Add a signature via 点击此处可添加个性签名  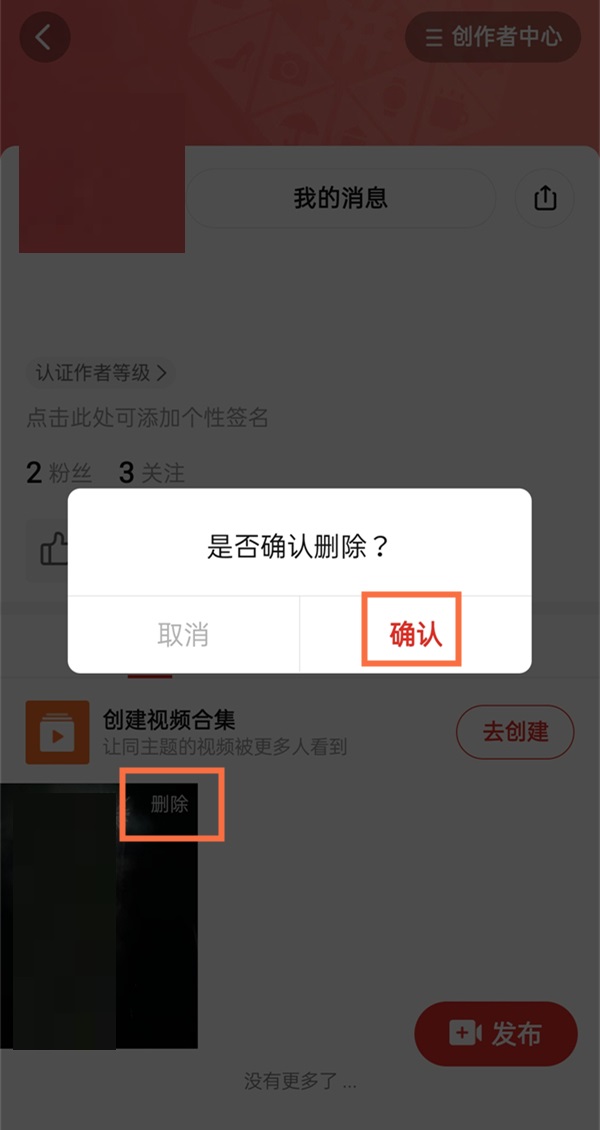point(148,417)
